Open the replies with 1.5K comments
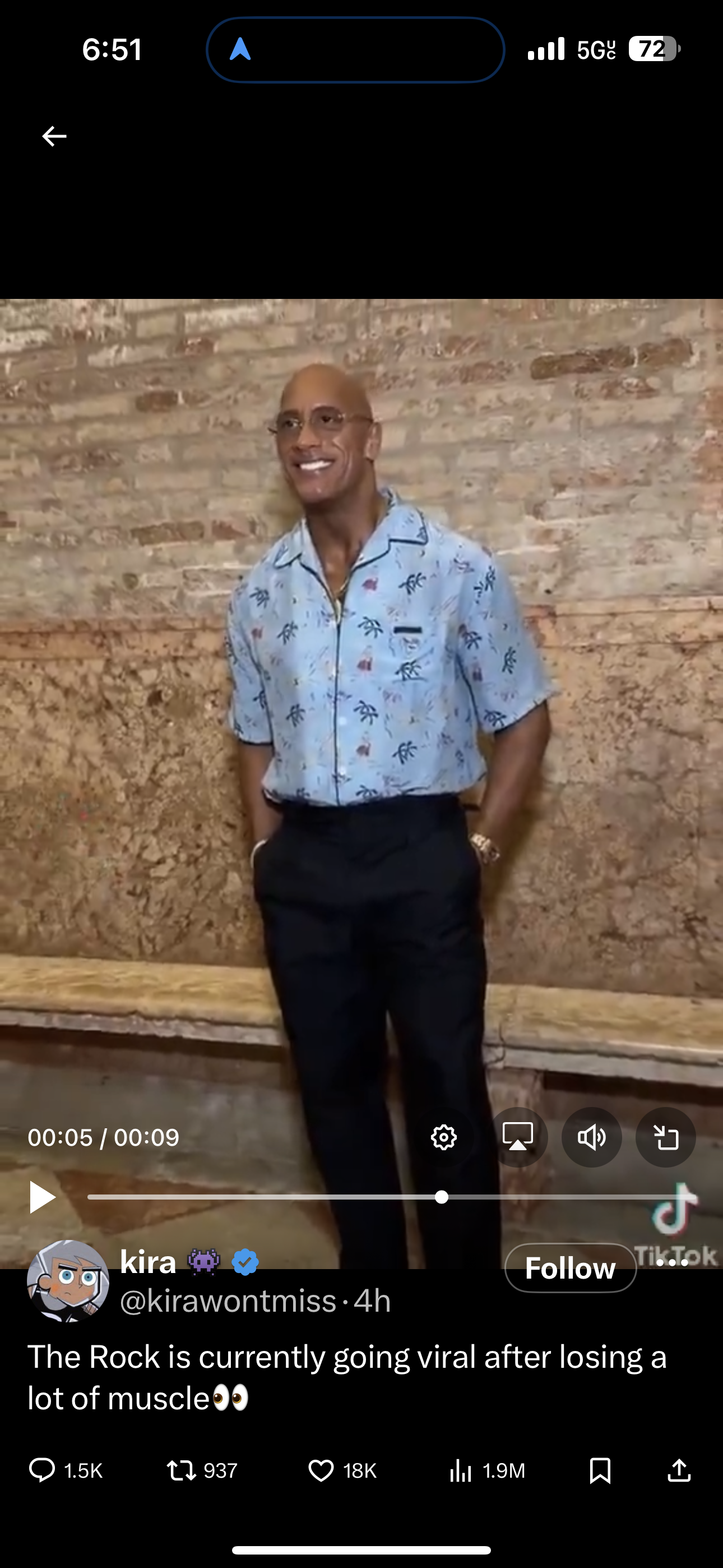 coord(66,1470)
